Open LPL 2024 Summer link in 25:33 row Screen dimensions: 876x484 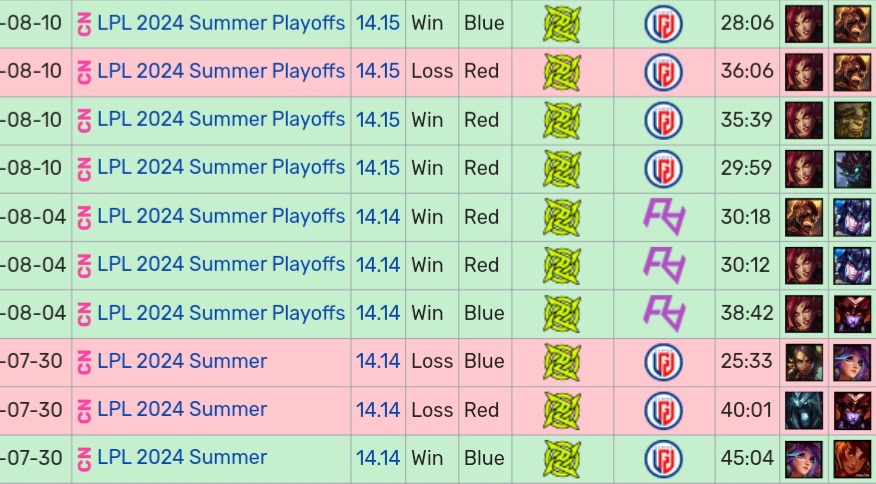tap(182, 361)
